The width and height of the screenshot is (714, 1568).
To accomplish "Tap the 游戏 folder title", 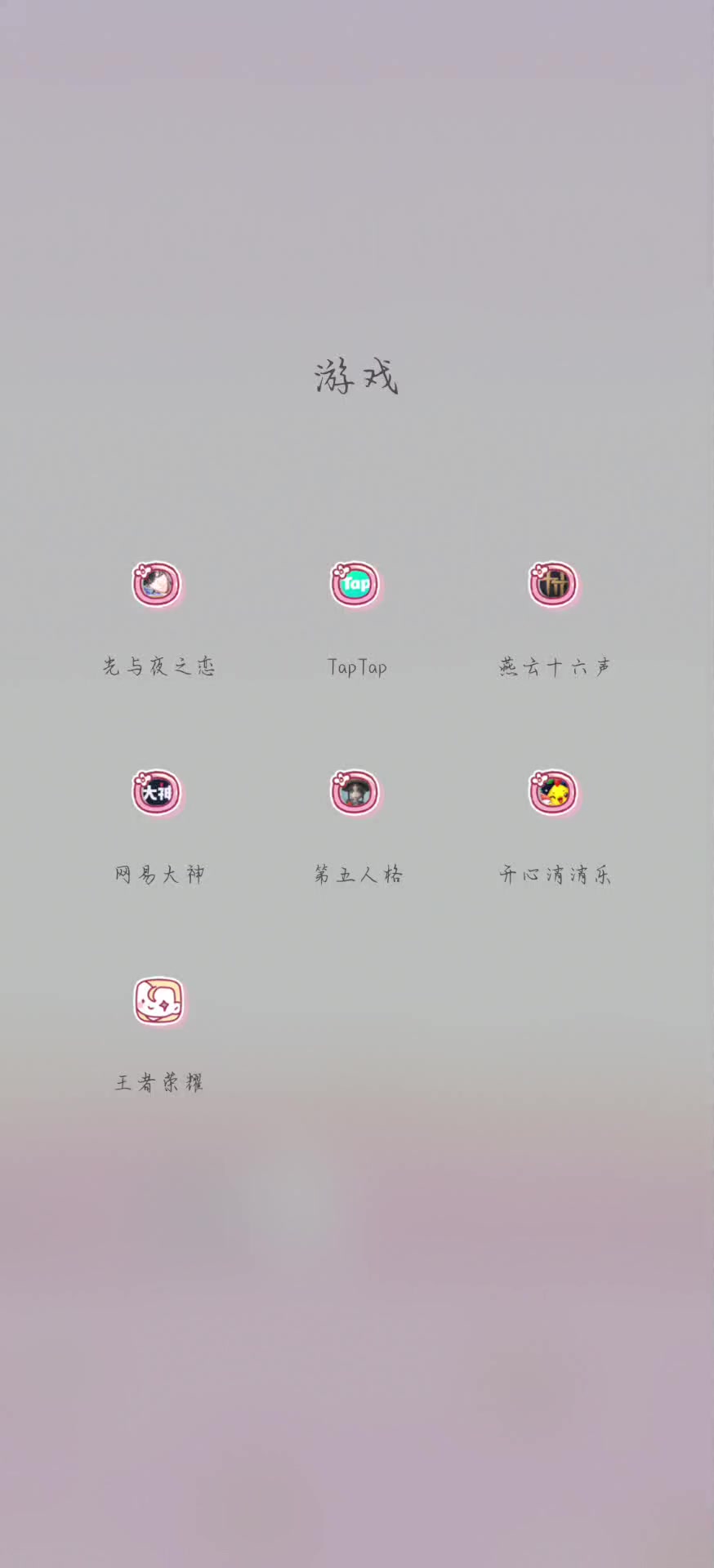I will pos(357,377).
